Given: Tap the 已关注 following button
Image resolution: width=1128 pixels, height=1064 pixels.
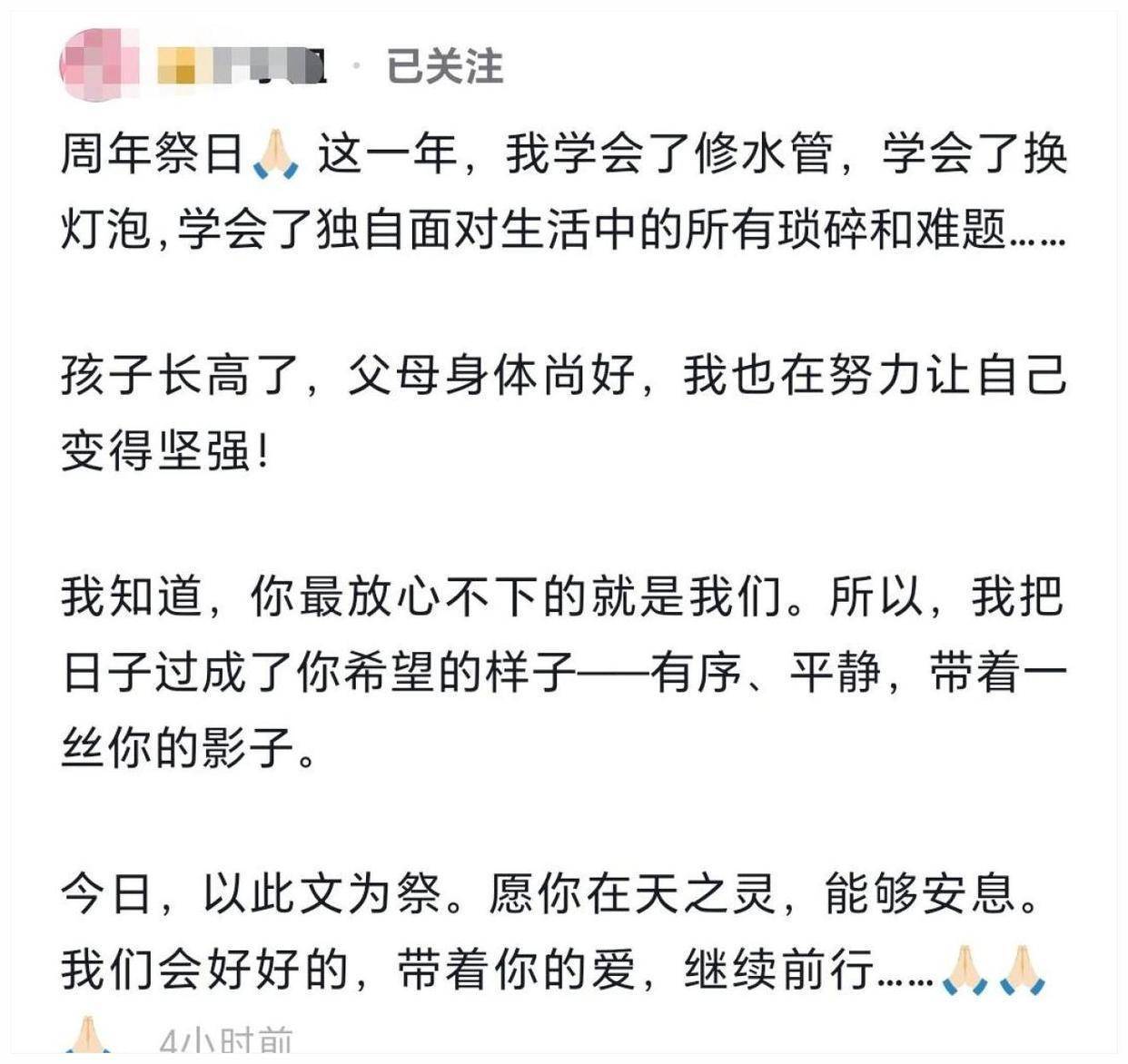Looking at the screenshot, I should [444, 66].
